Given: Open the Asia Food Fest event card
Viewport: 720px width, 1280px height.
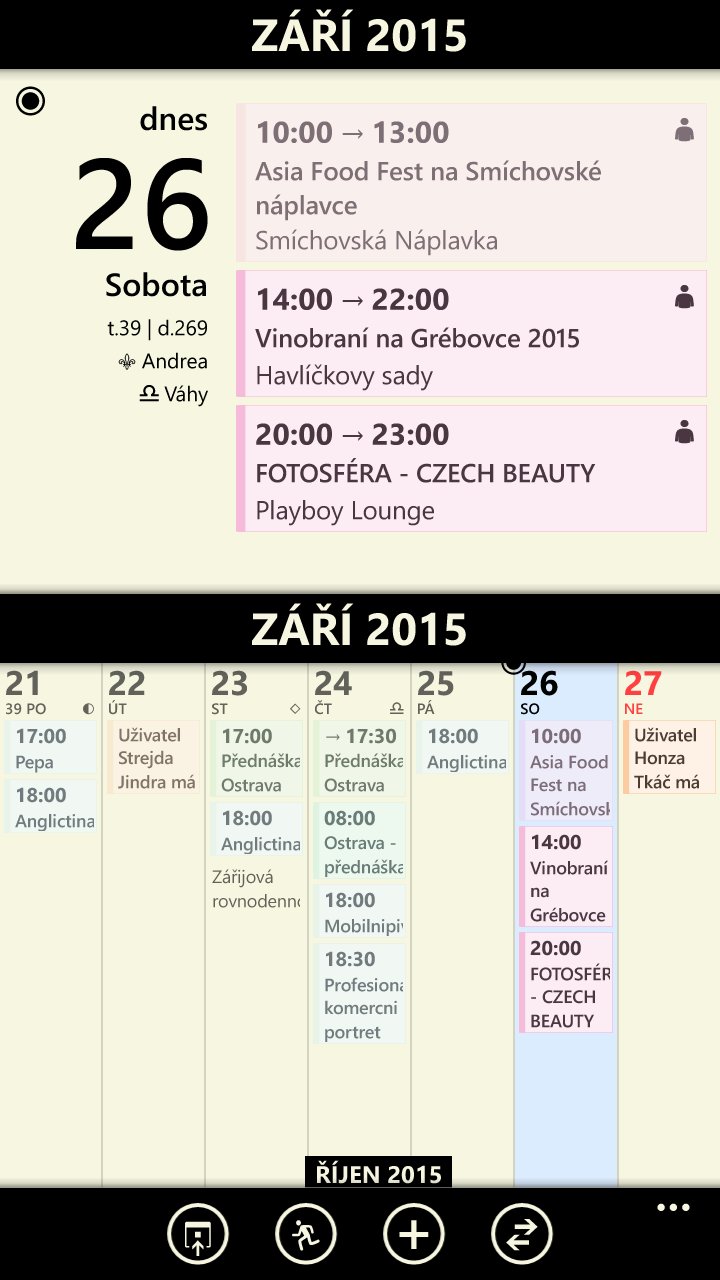Looking at the screenshot, I should pos(471,183).
